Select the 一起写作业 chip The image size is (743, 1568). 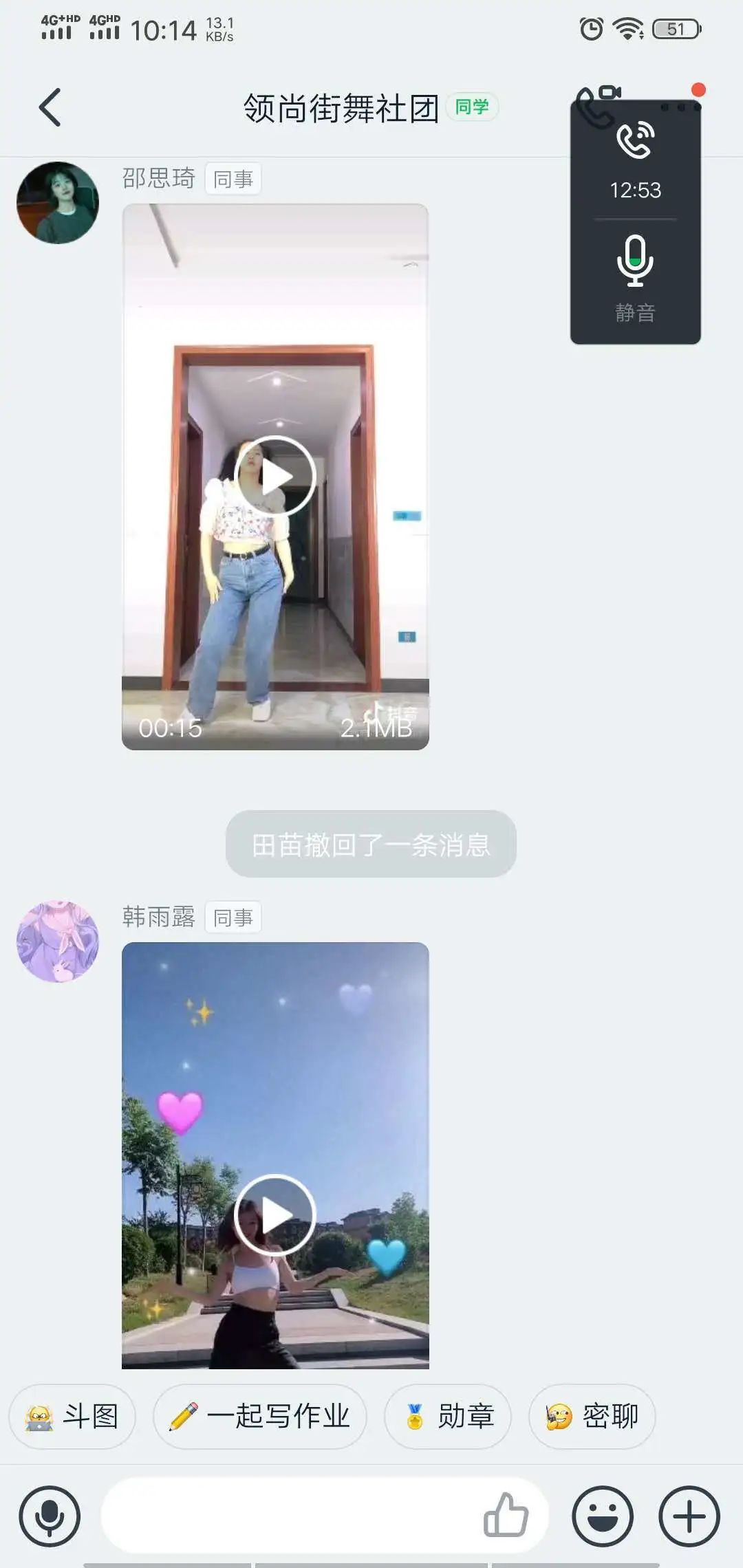260,1416
